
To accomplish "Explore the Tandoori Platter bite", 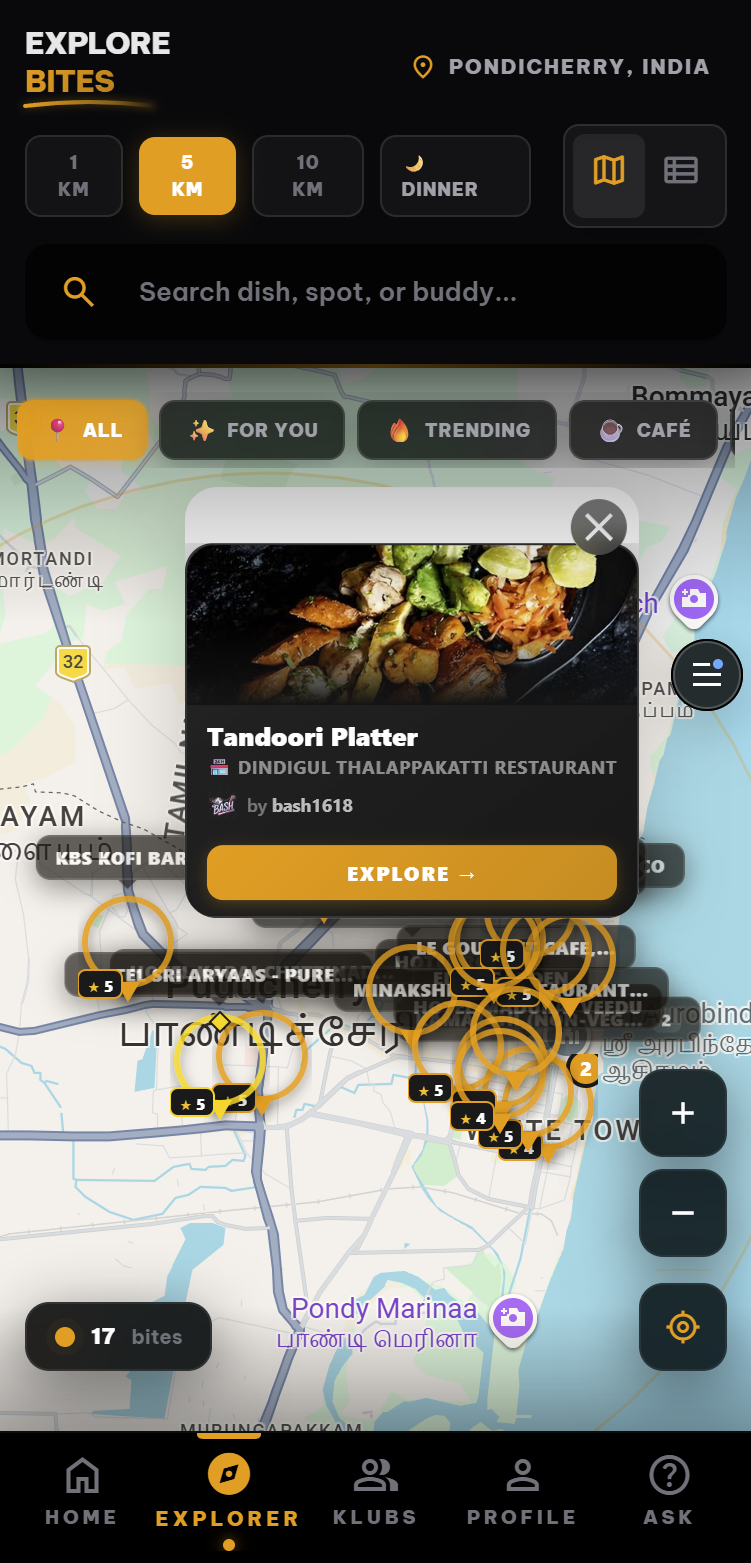I will [x=411, y=873].
